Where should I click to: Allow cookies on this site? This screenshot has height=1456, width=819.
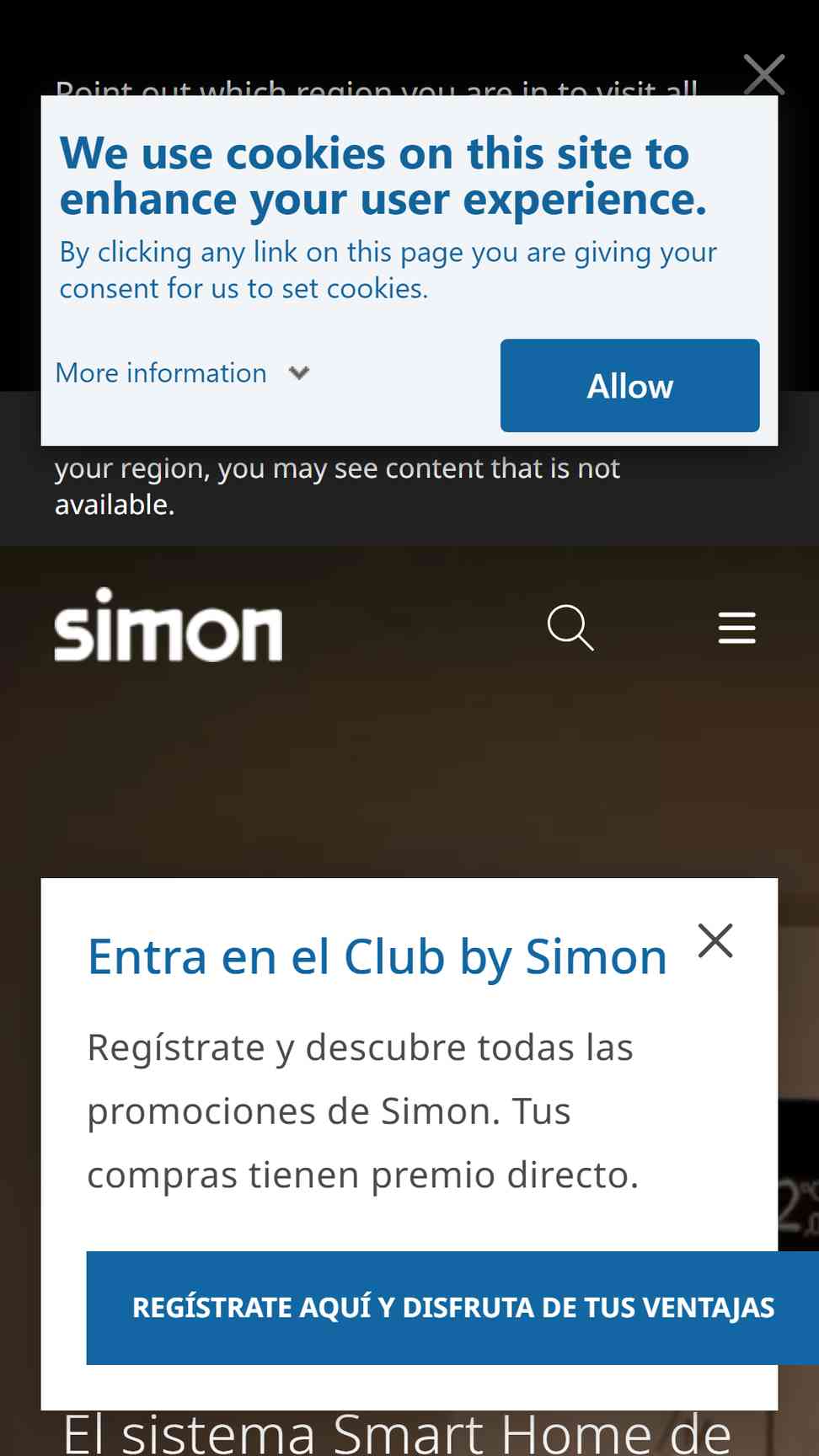coord(629,385)
